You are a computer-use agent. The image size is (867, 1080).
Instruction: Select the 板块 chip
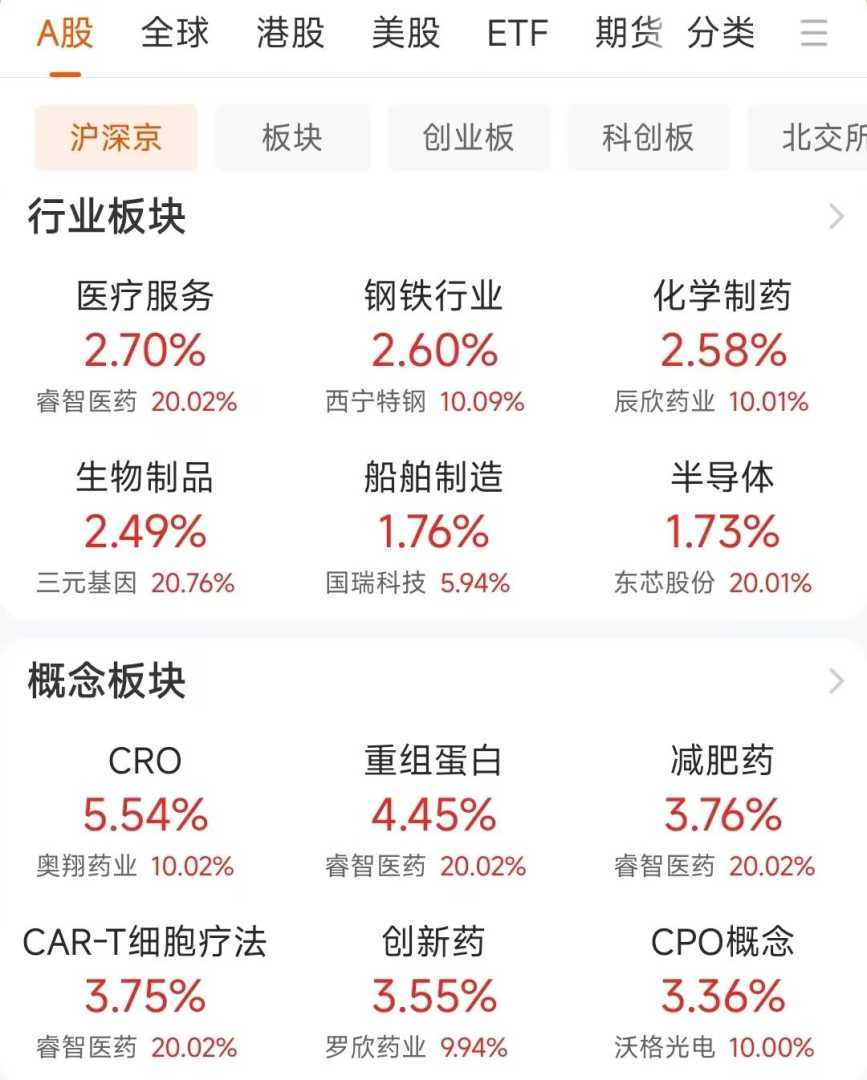coord(292,138)
